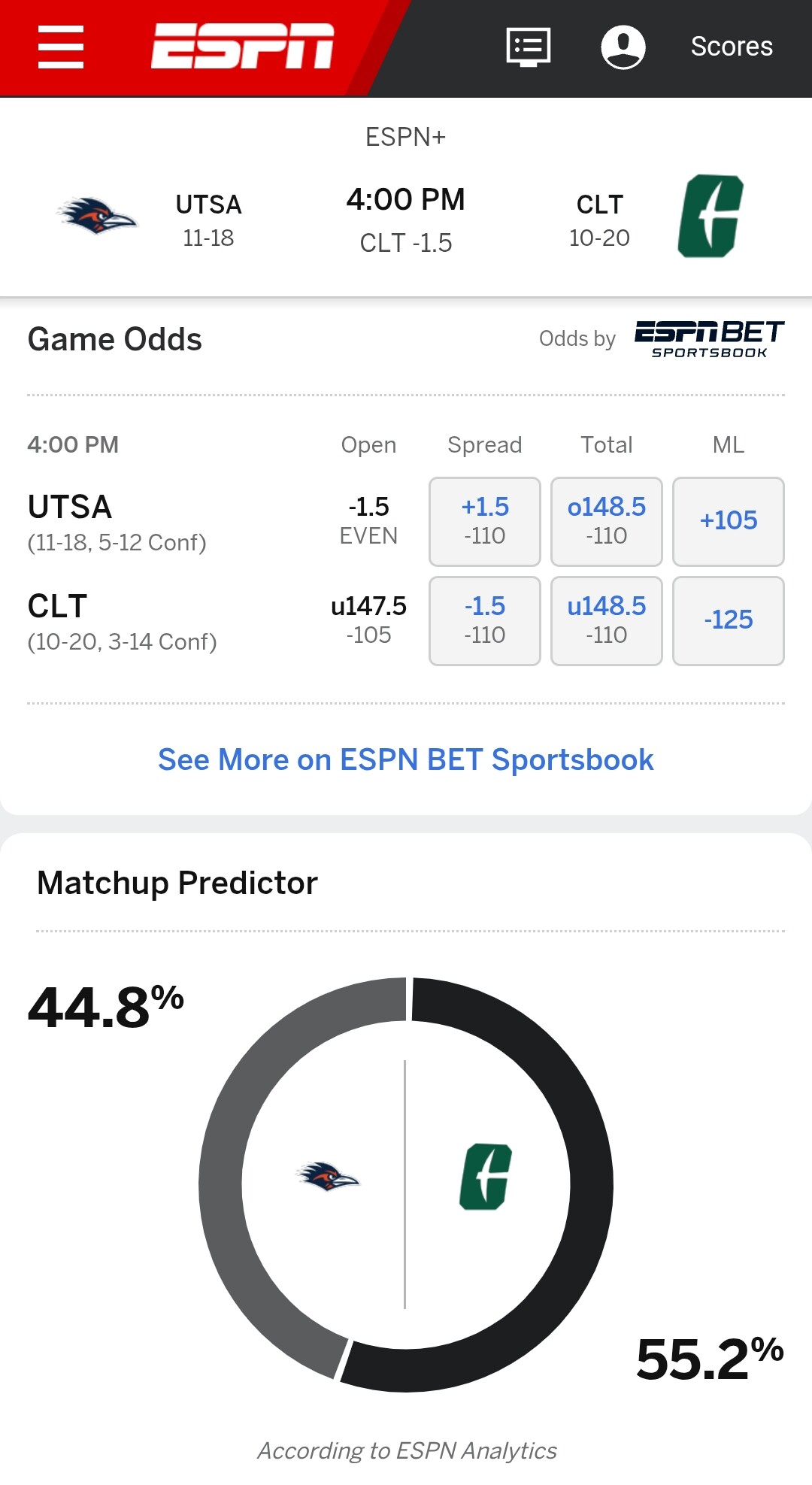Open See More on ESPN BET Sportsbook
812x1485 pixels.
406,759
